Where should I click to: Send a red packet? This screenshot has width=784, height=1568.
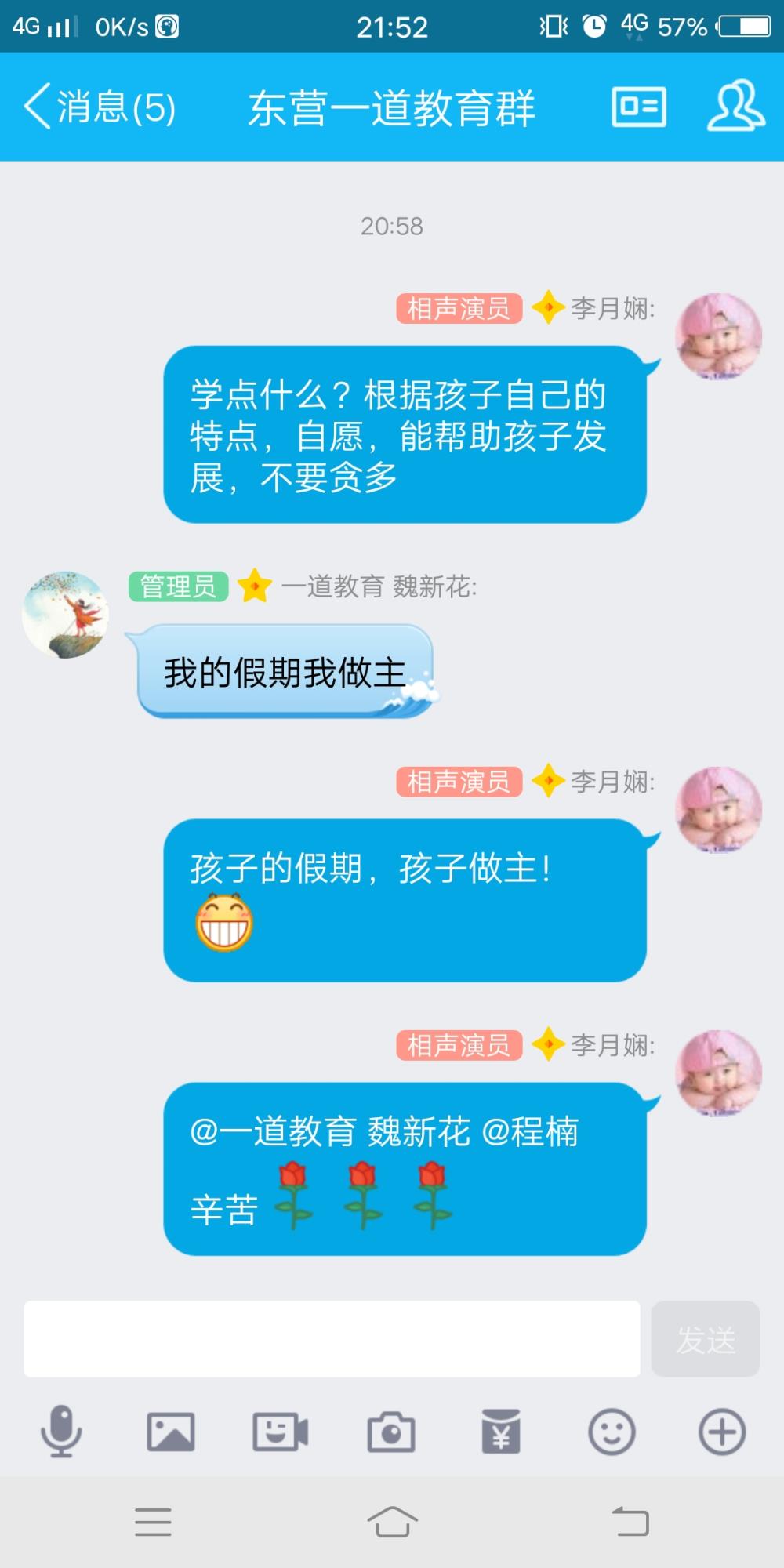coord(501,1432)
